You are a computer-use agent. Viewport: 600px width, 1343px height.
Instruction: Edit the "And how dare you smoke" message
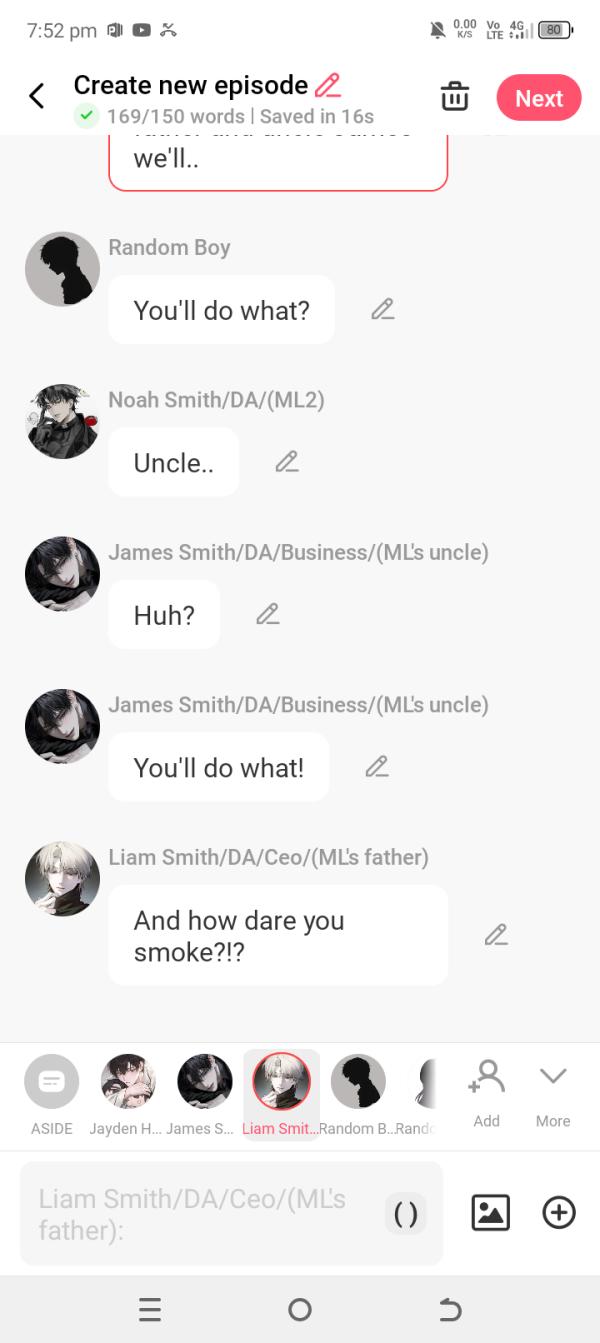[495, 935]
